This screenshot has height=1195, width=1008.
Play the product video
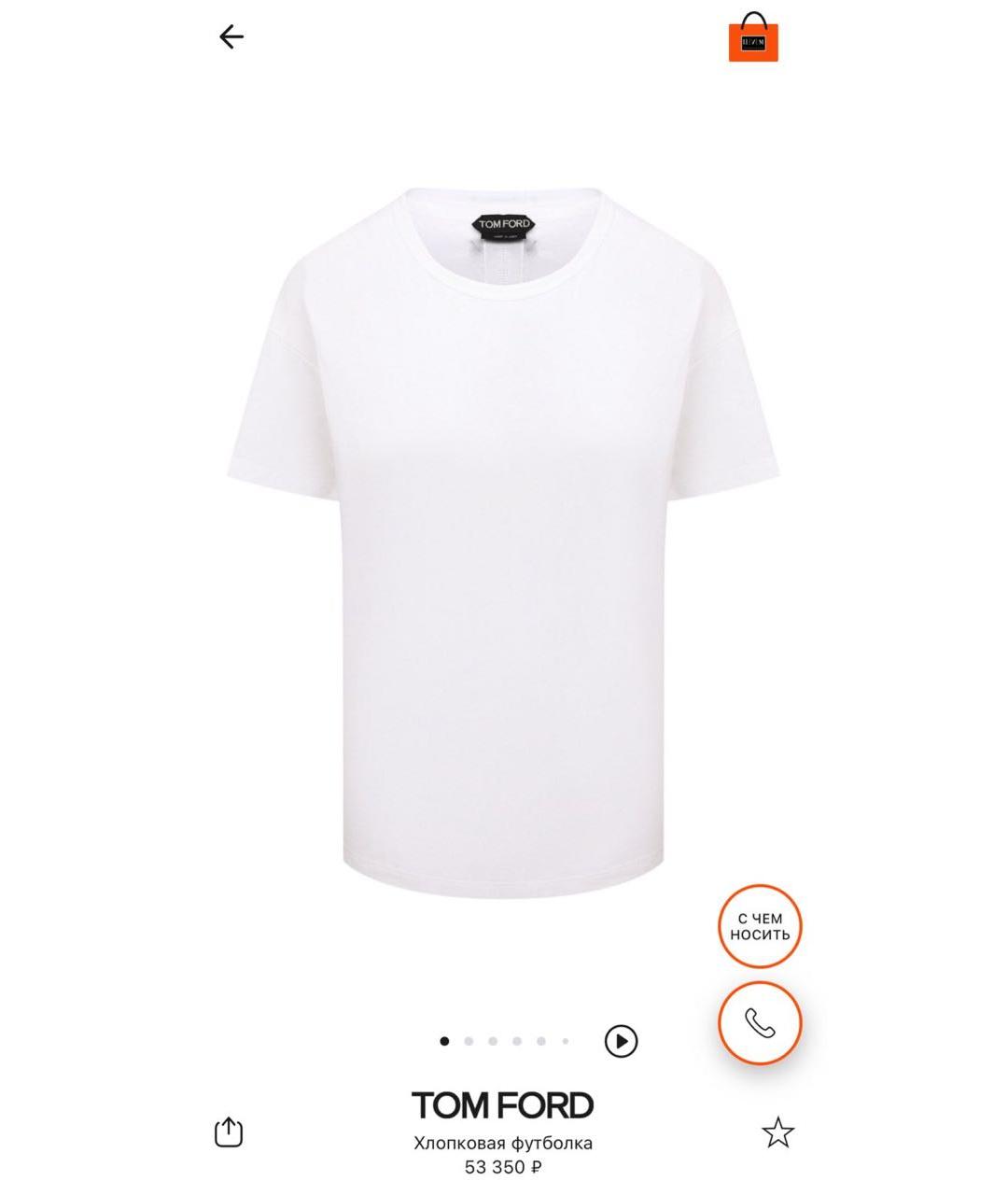click(621, 1041)
